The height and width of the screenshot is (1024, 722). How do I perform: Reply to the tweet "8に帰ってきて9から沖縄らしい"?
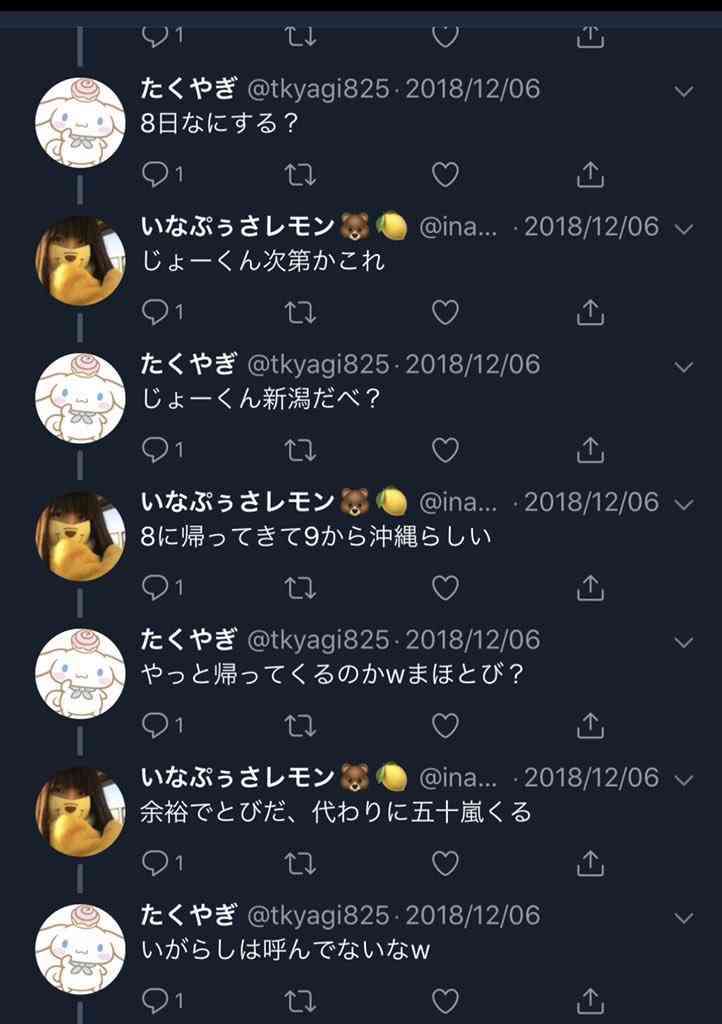(x=156, y=588)
